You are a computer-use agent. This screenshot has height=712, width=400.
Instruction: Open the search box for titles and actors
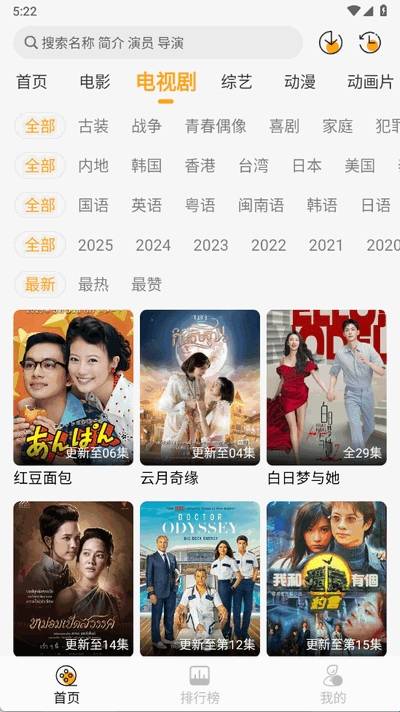point(158,43)
